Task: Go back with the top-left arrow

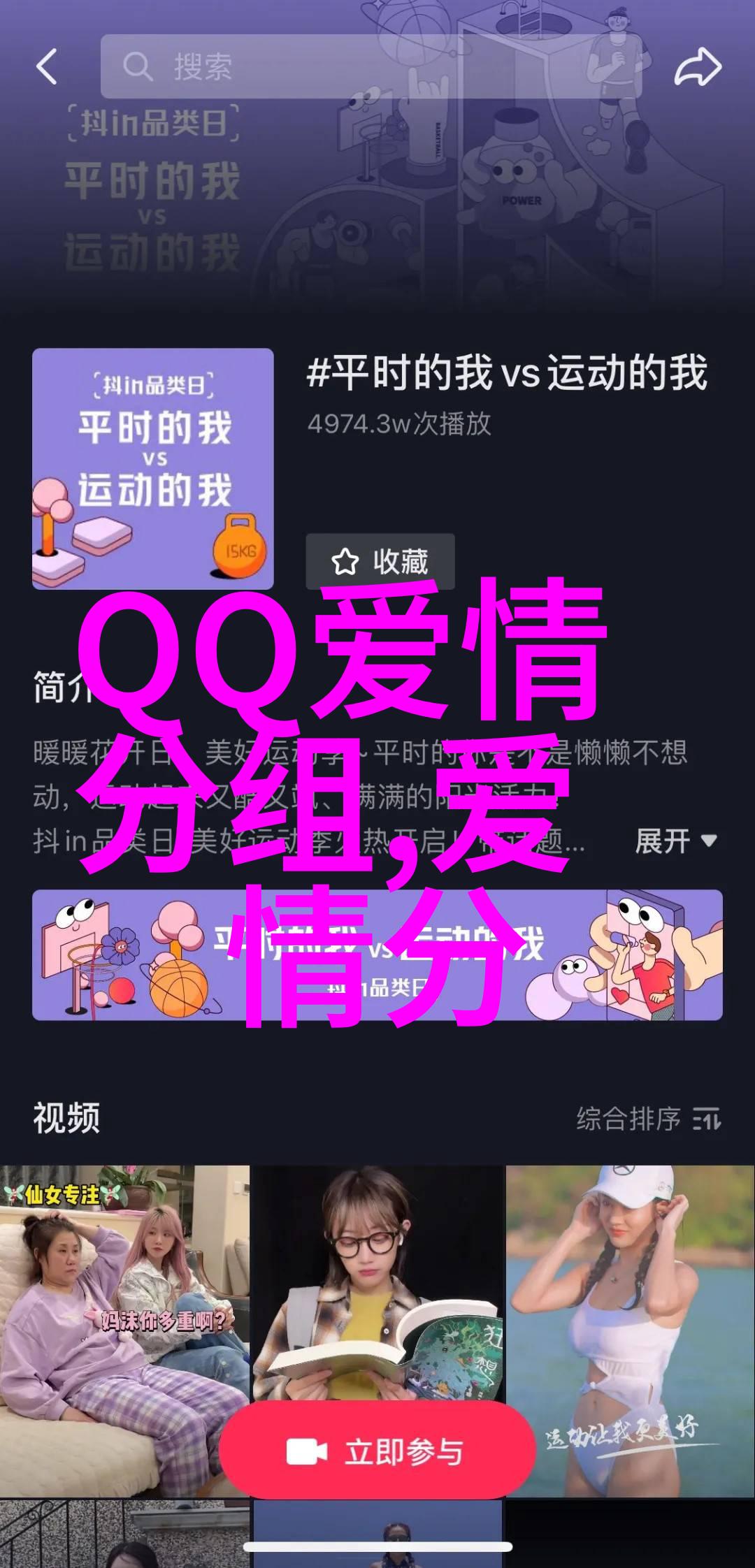Action: [x=46, y=67]
